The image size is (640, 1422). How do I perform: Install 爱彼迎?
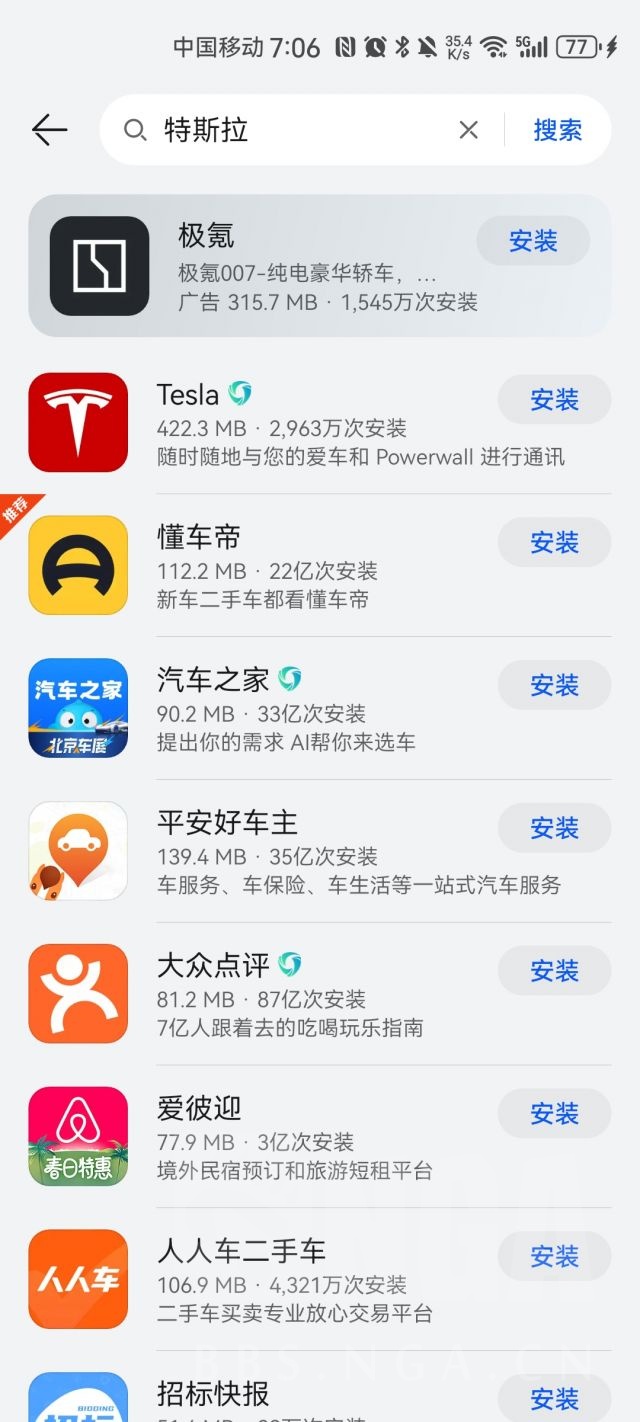click(554, 1114)
